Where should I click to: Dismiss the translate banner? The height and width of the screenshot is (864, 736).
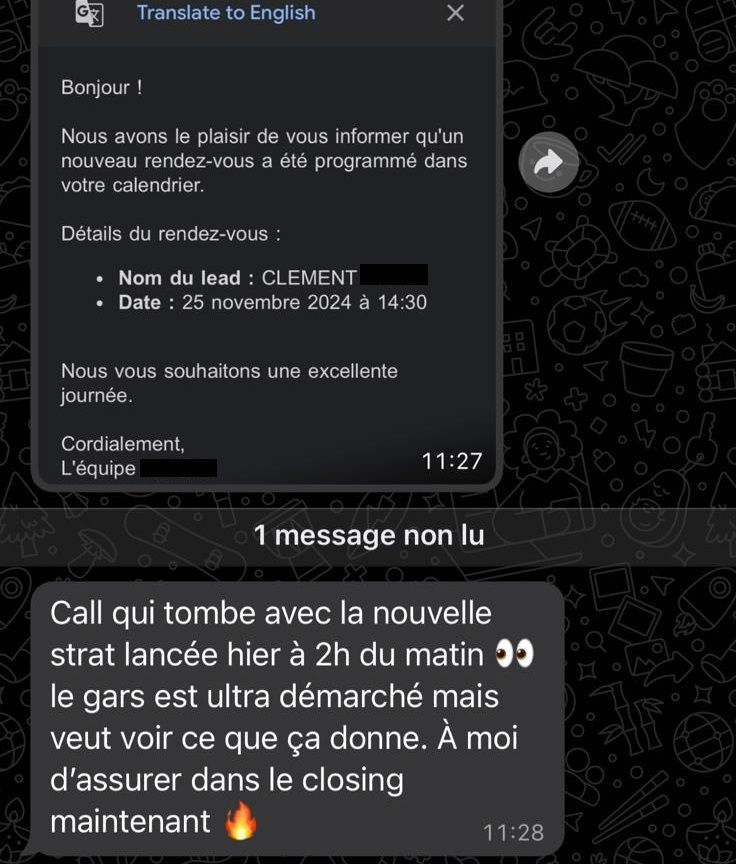coord(455,13)
